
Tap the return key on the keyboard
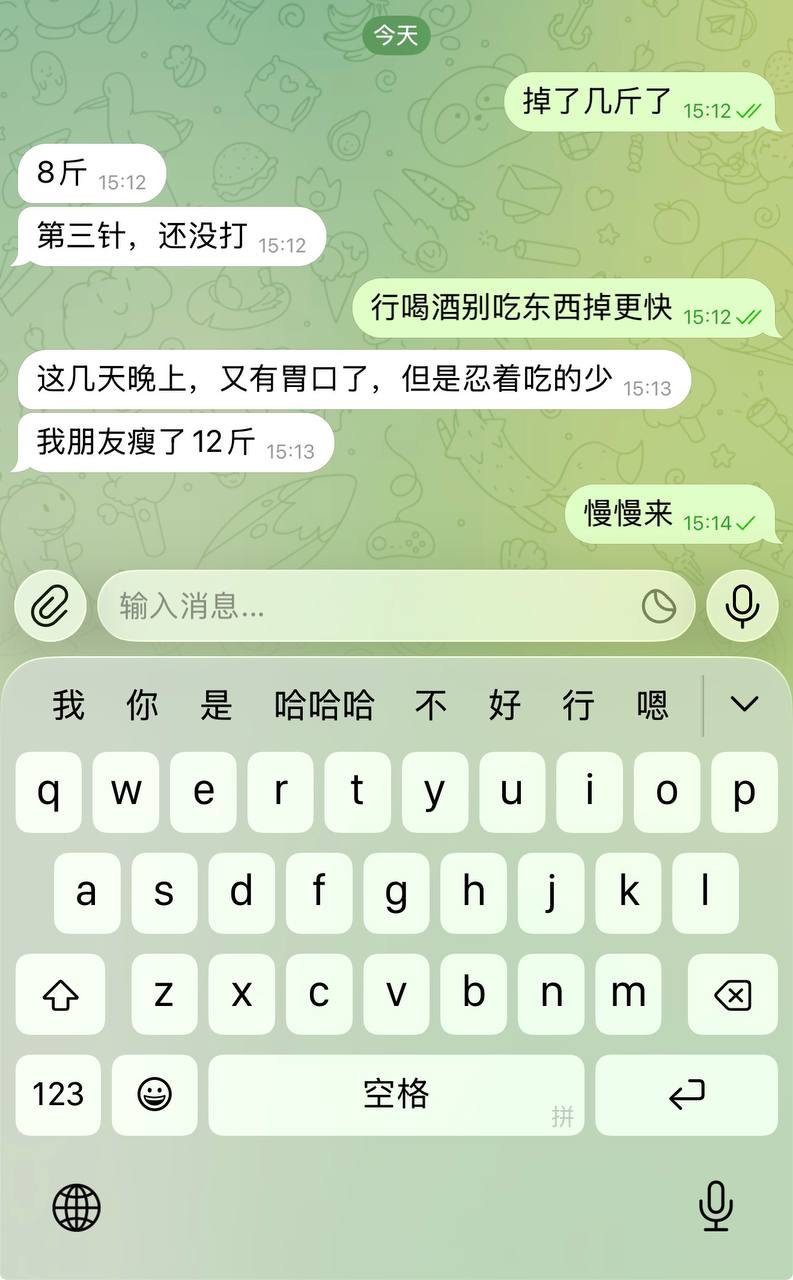point(688,1094)
